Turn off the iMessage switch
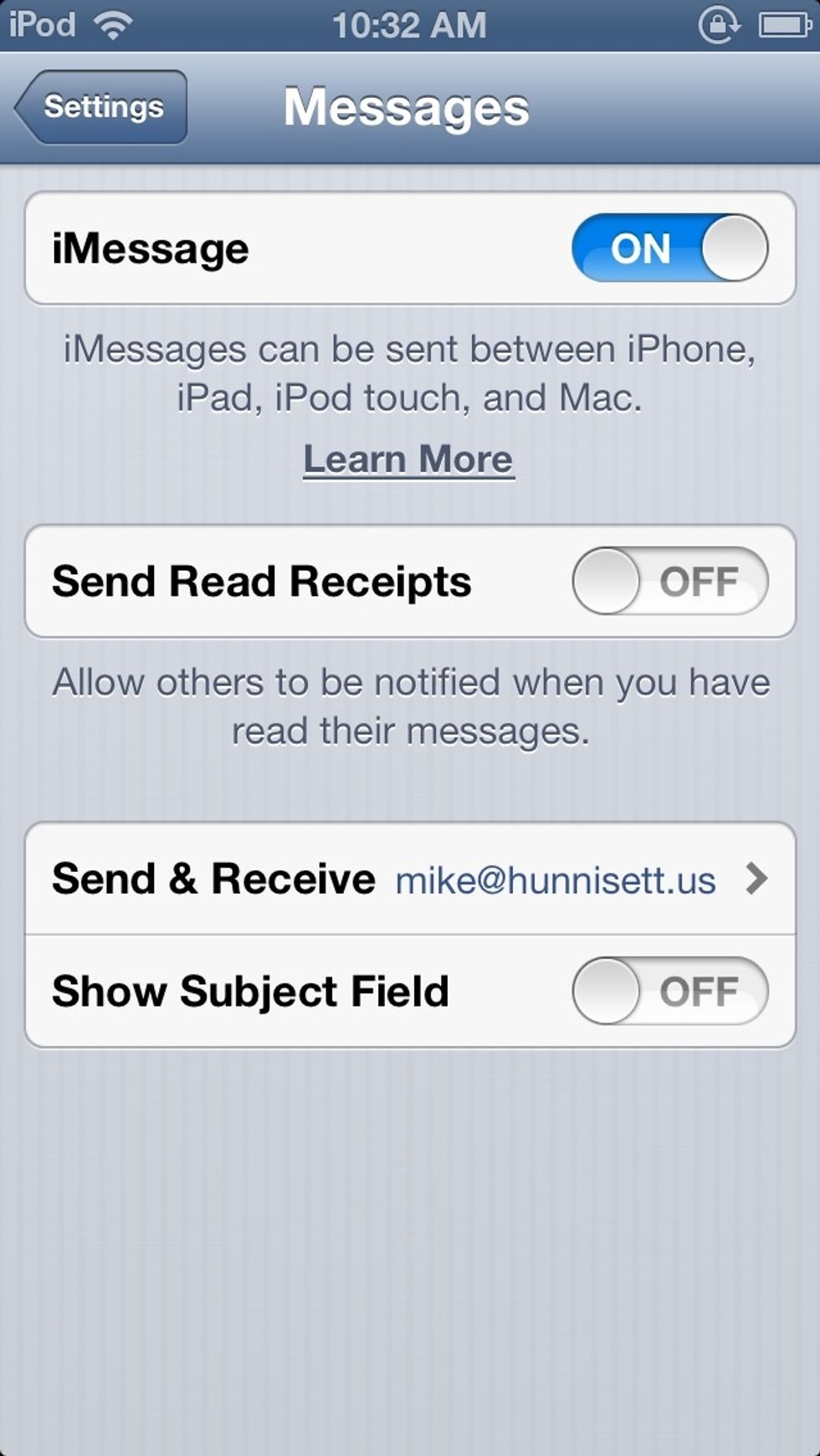Viewport: 820px width, 1456px height. pos(669,248)
